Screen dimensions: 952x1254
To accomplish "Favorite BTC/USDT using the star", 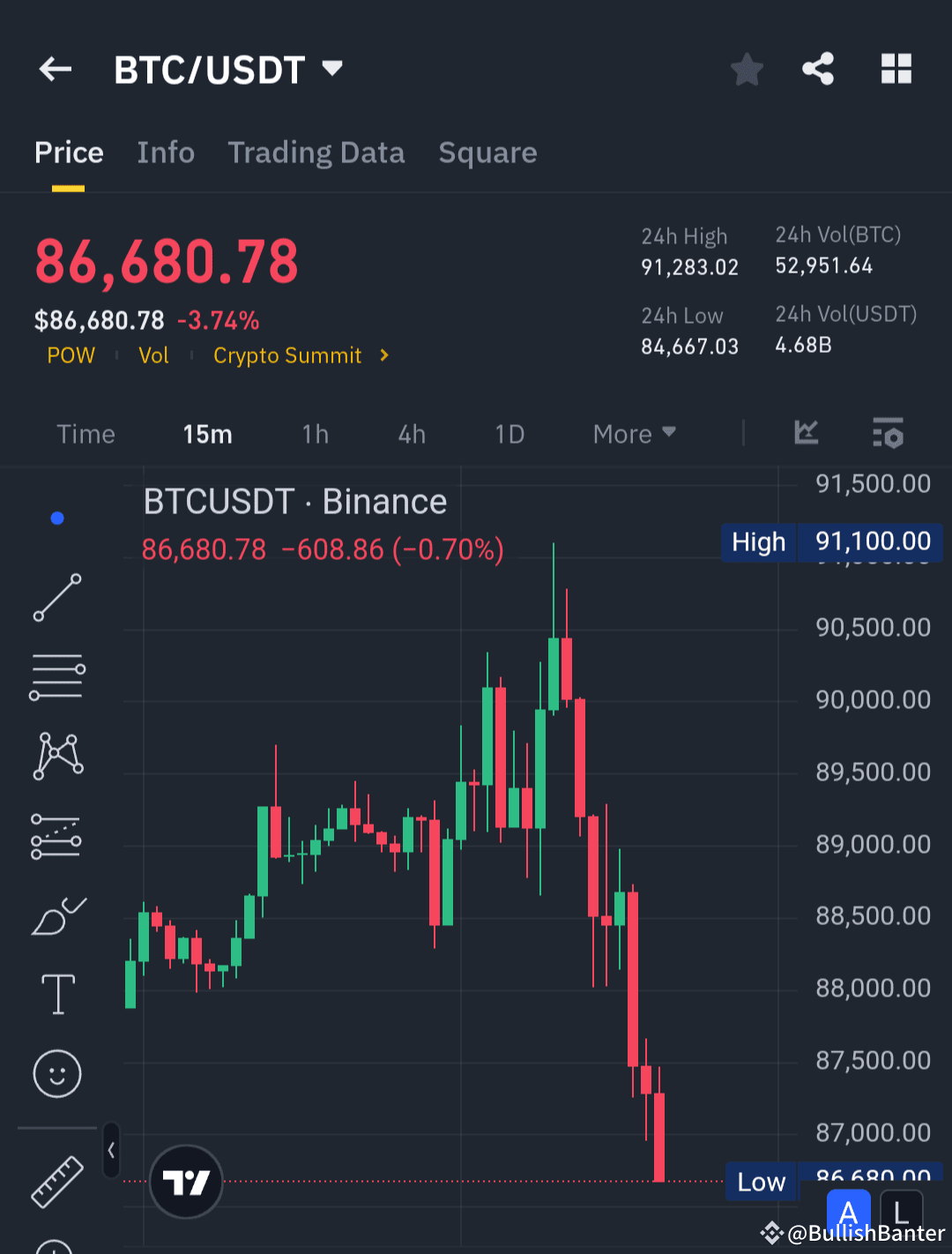I will click(747, 68).
